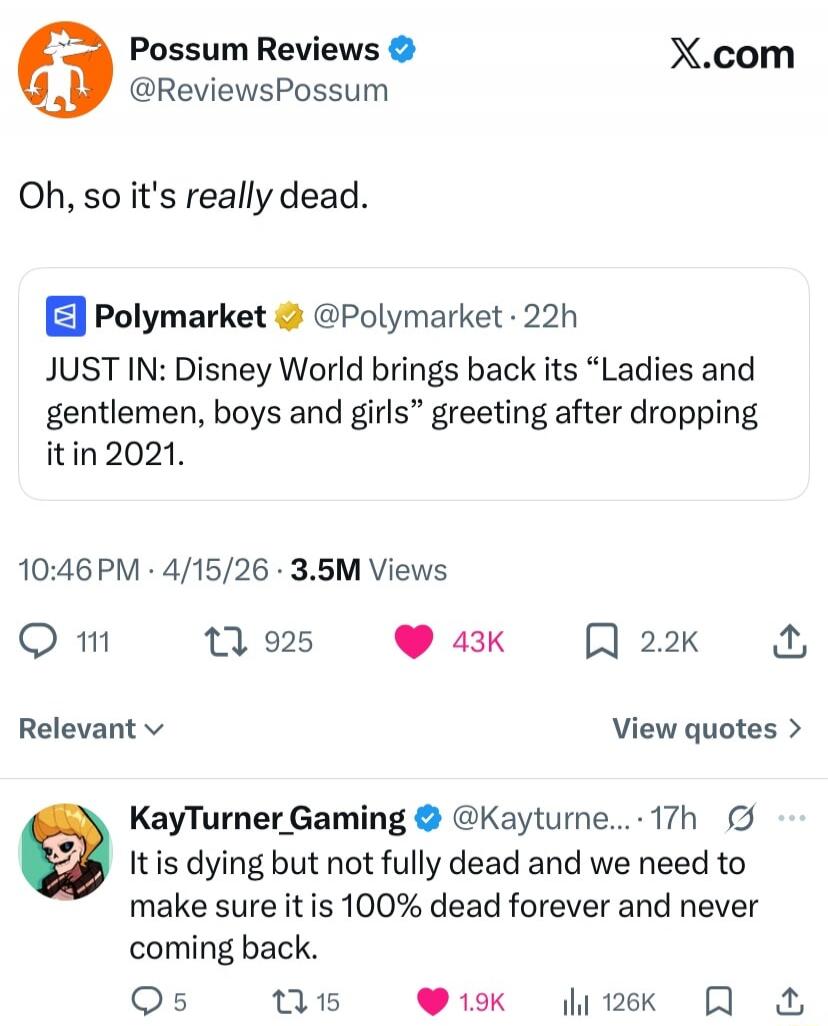Toggle the repost on KayTurner's reply
This screenshot has width=828, height=1026.
(289, 1002)
